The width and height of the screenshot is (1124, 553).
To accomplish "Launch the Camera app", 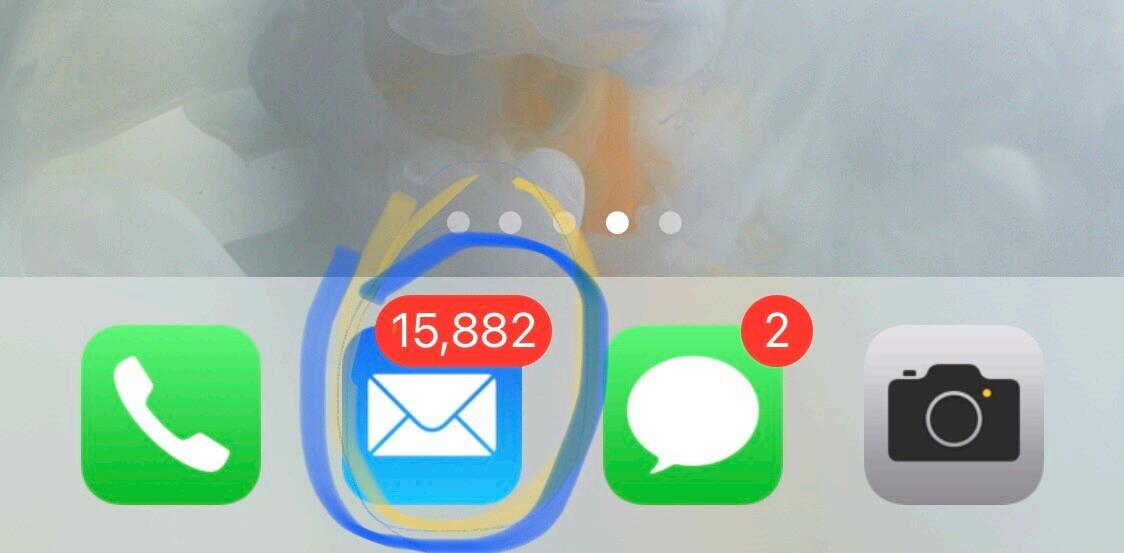I will [x=954, y=414].
